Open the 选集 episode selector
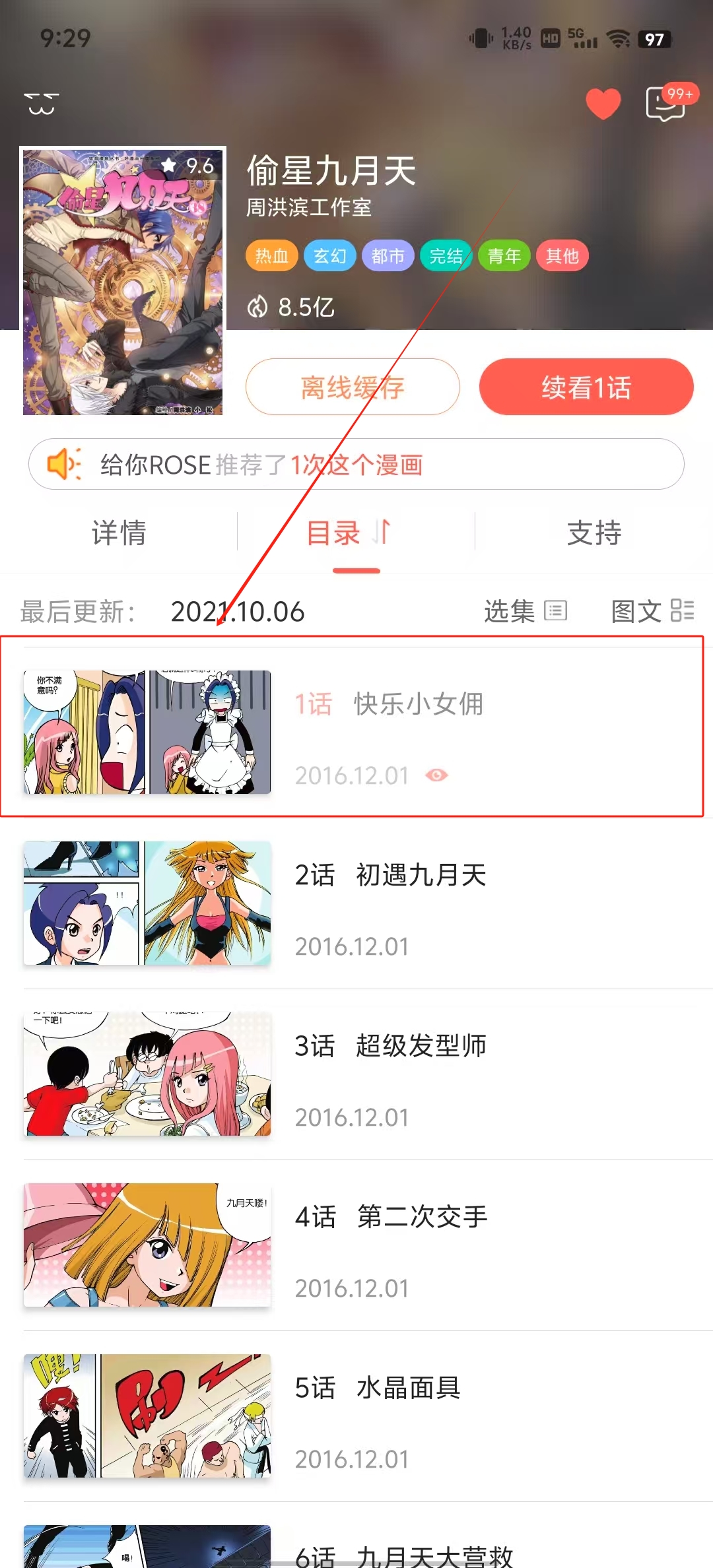The width and height of the screenshot is (713, 1568). (525, 611)
